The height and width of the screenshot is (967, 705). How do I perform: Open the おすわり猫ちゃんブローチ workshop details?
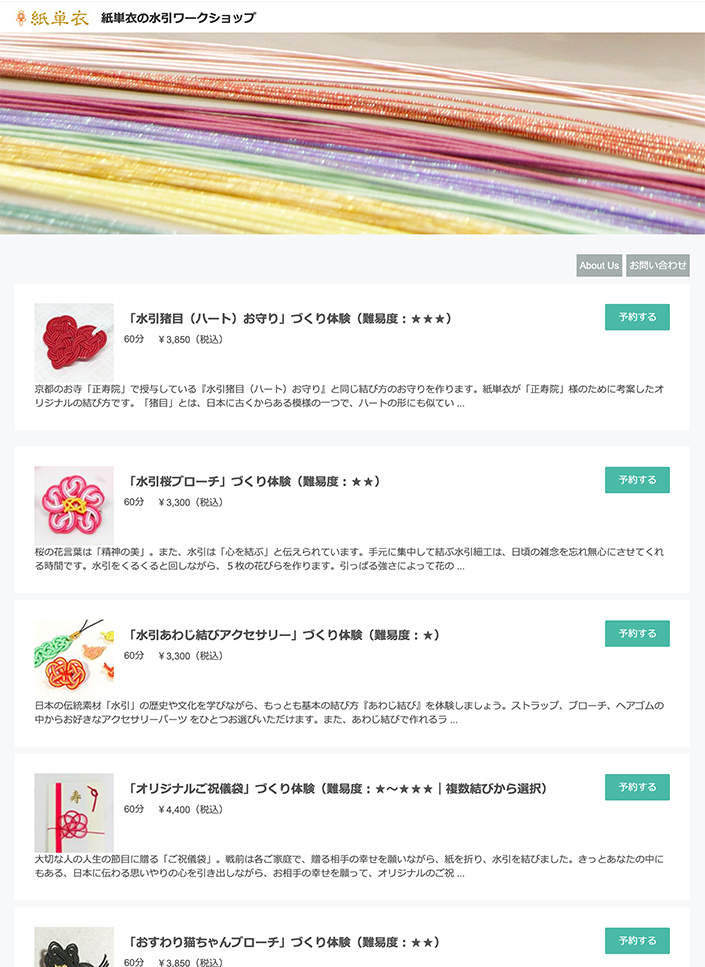coord(282,942)
